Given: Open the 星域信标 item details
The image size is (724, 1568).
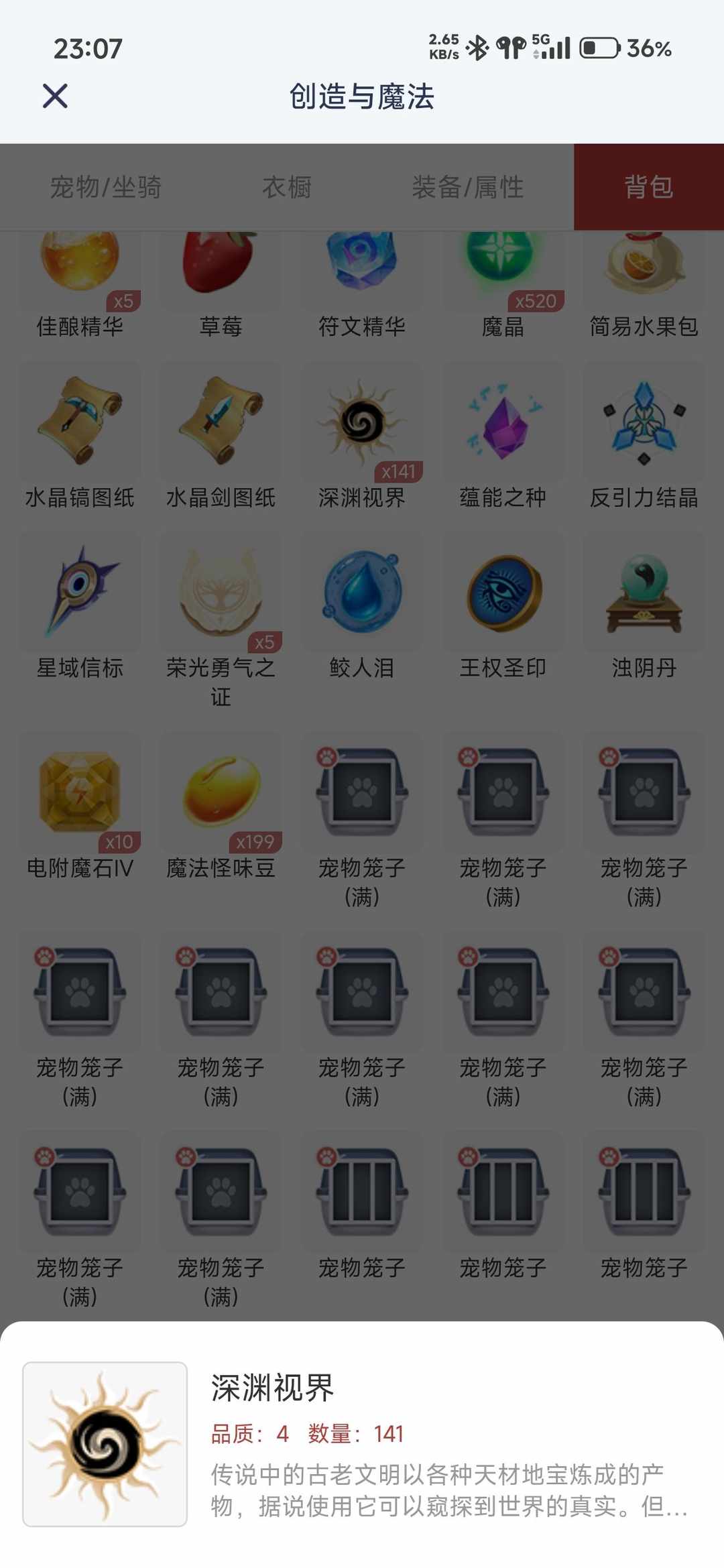Looking at the screenshot, I should coord(79,593).
